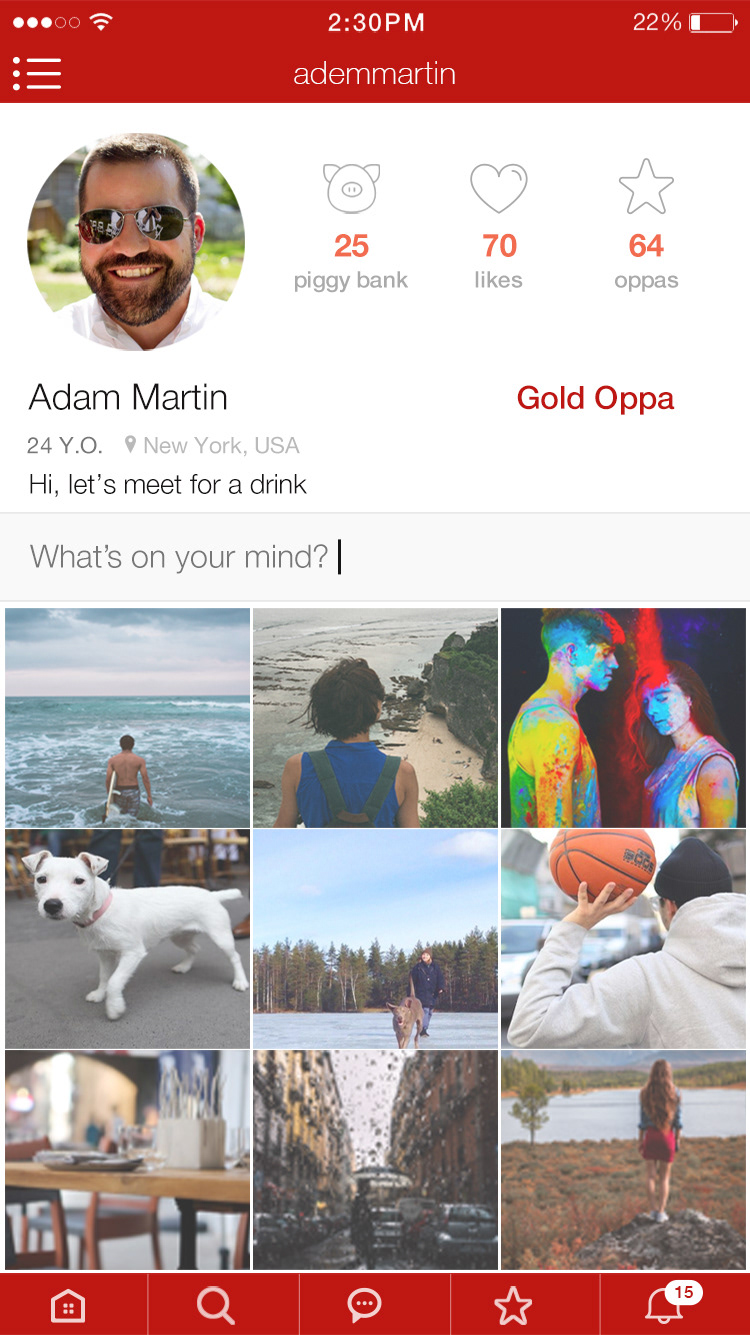Open the surfer in the ocean photo
This screenshot has width=750, height=1335.
pos(127,717)
